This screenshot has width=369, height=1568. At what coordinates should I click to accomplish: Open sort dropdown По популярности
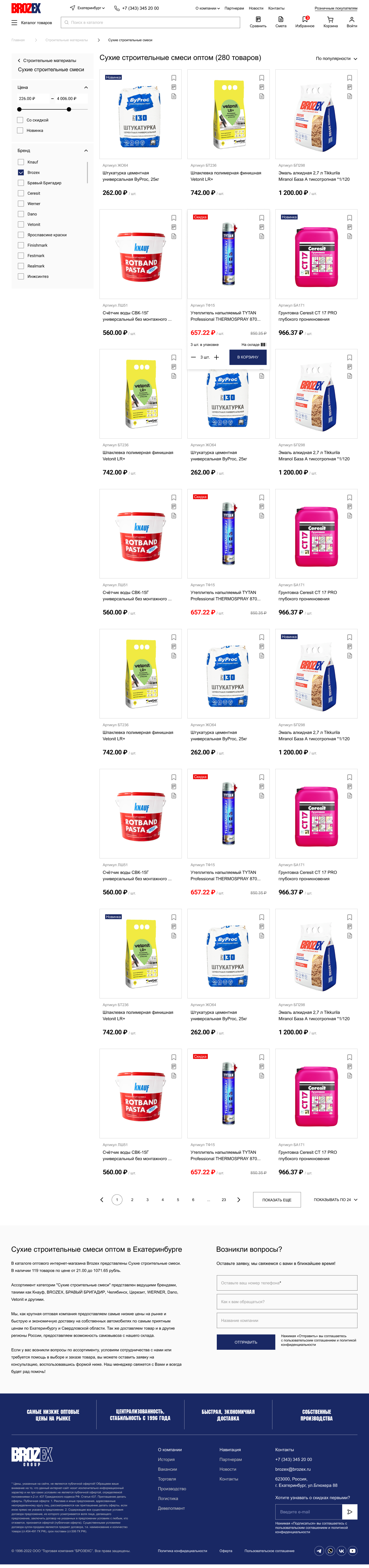pos(336,58)
